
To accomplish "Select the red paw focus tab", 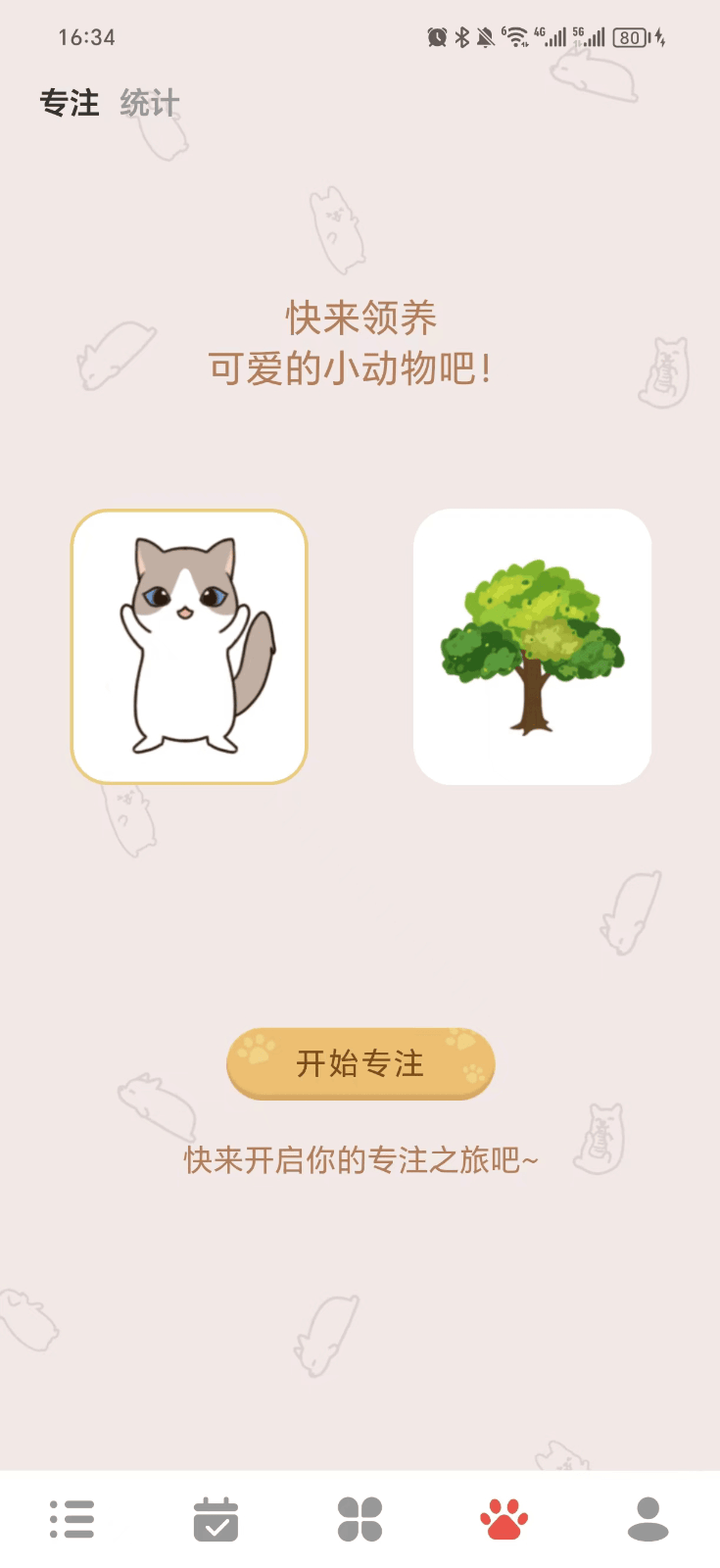I will [504, 1518].
